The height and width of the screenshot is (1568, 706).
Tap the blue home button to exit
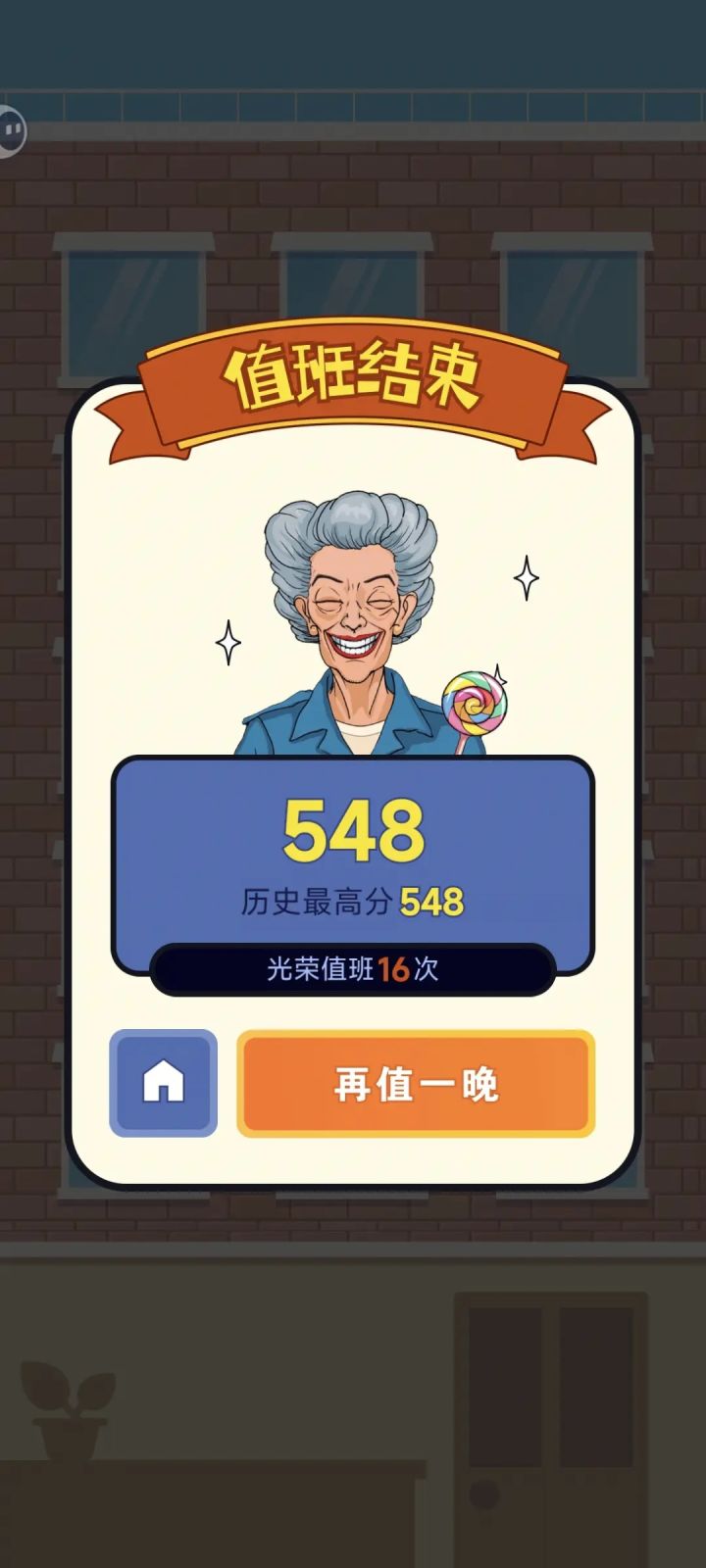pos(163,1083)
